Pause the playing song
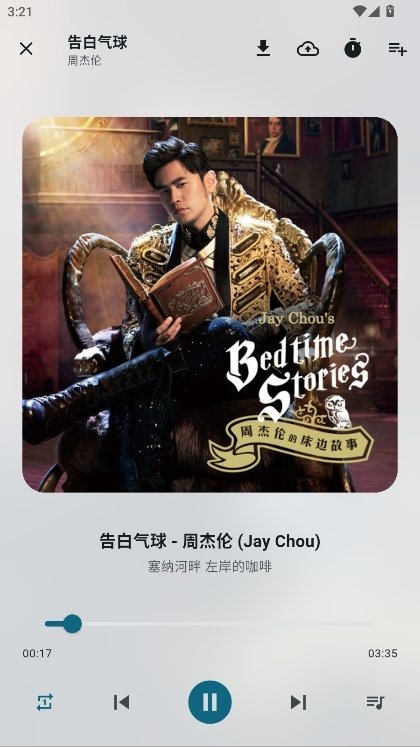 pyautogui.click(x=210, y=702)
